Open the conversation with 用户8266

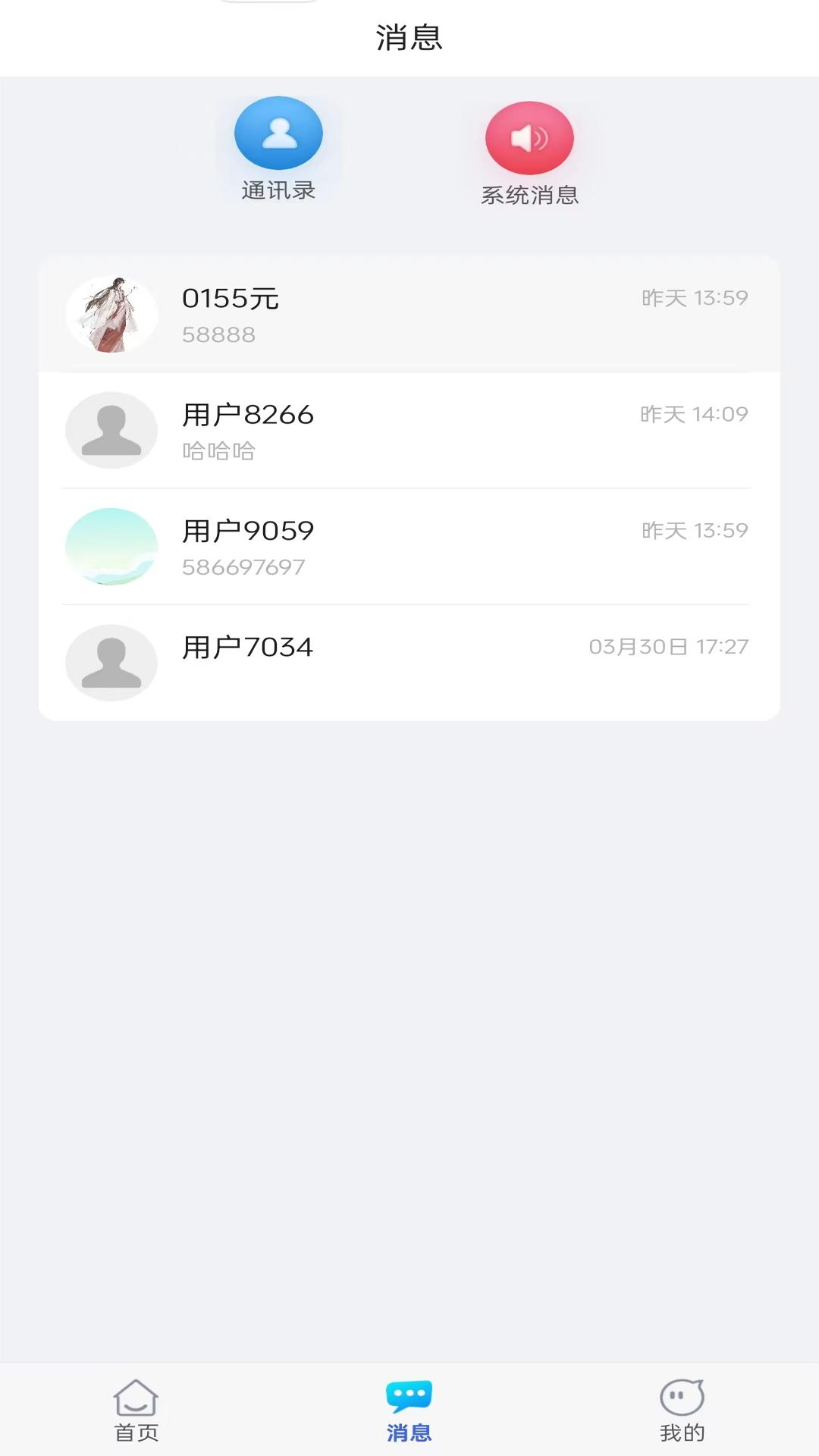[409, 431]
